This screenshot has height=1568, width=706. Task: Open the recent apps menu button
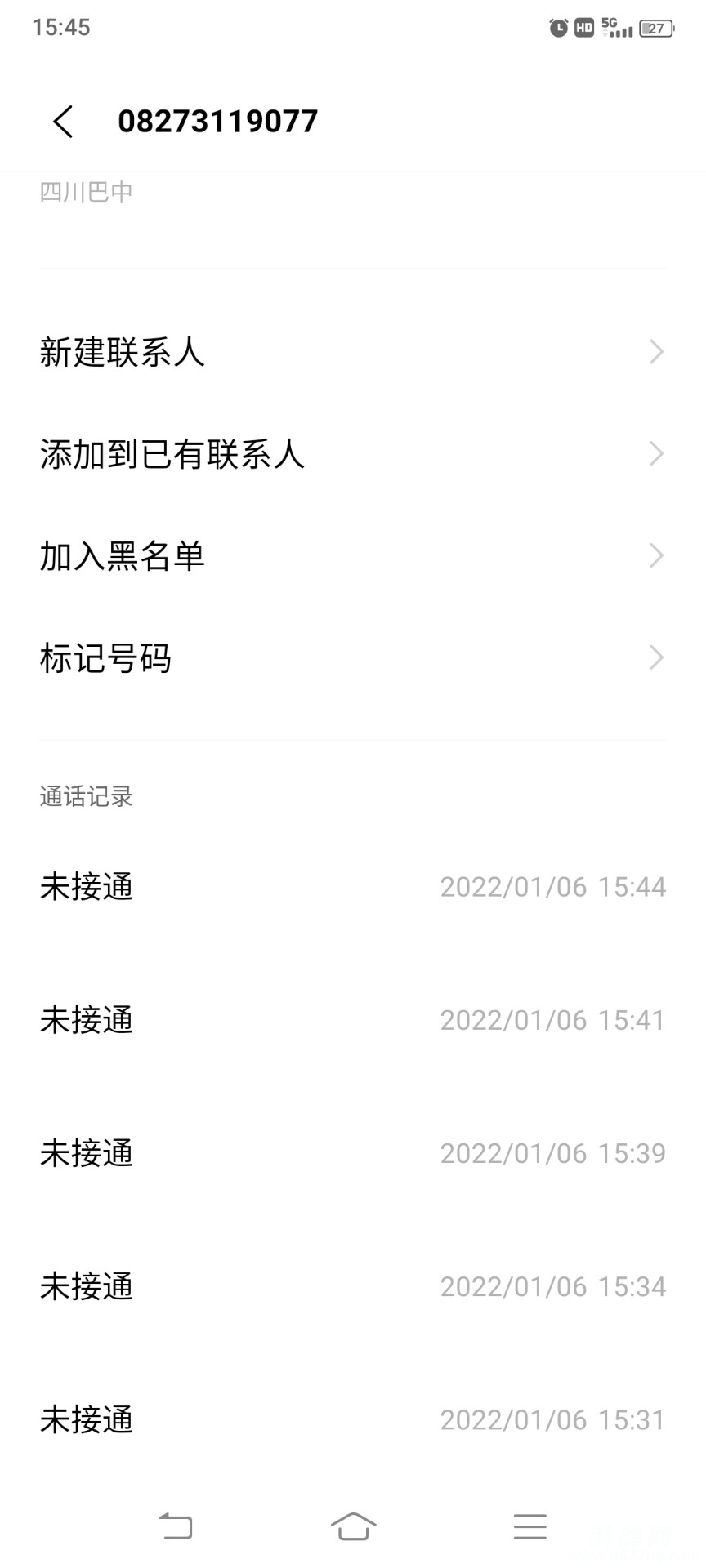tap(529, 1526)
